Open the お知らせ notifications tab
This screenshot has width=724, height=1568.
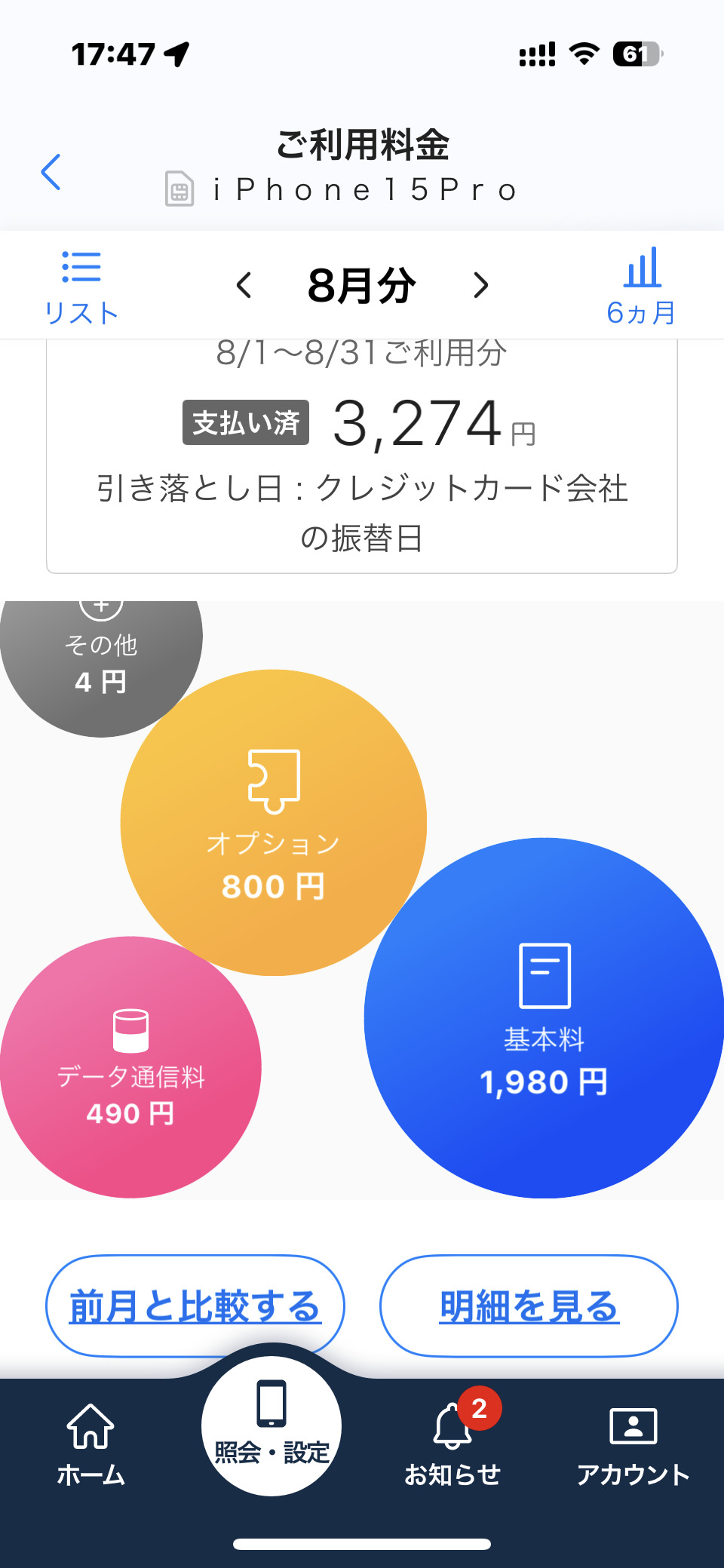(452, 1444)
